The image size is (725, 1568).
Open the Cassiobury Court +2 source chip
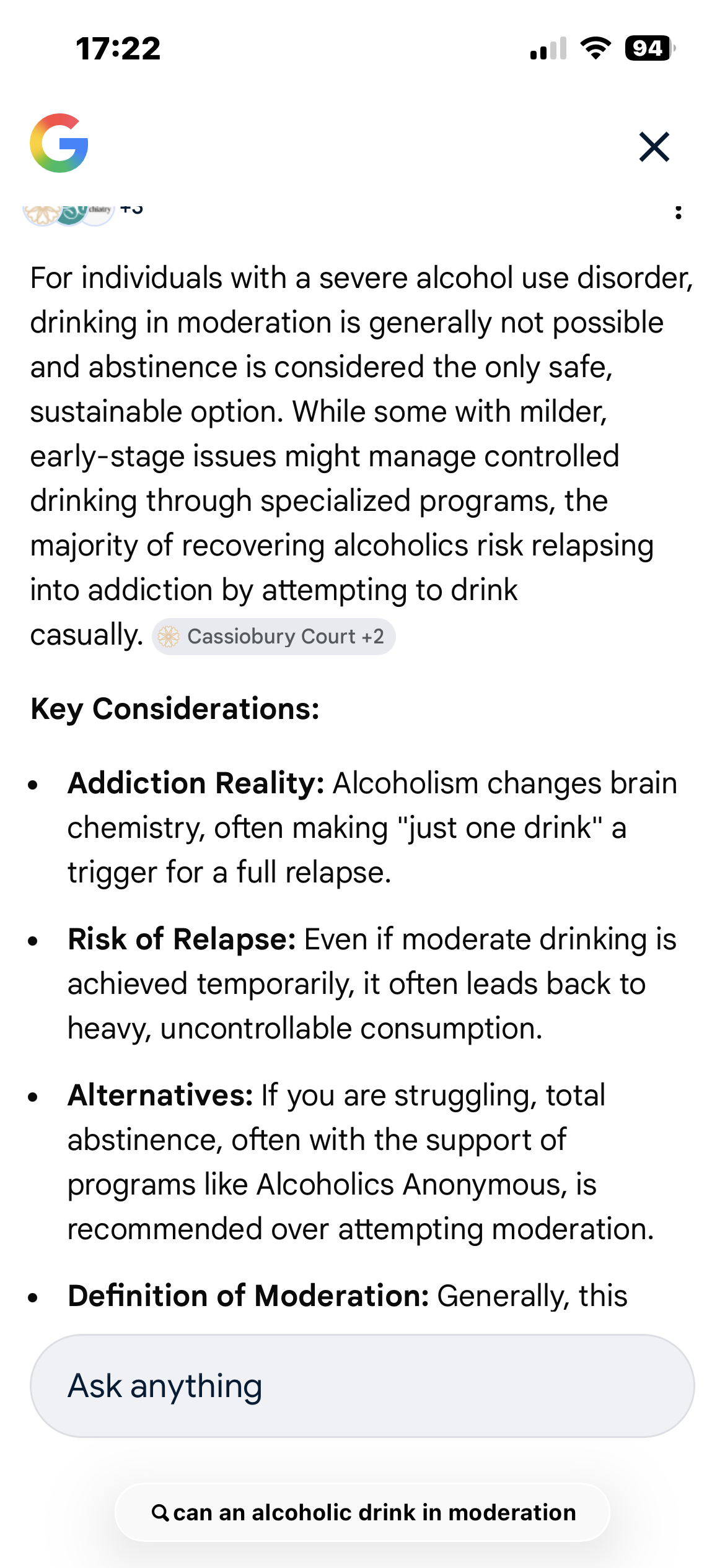pos(273,637)
